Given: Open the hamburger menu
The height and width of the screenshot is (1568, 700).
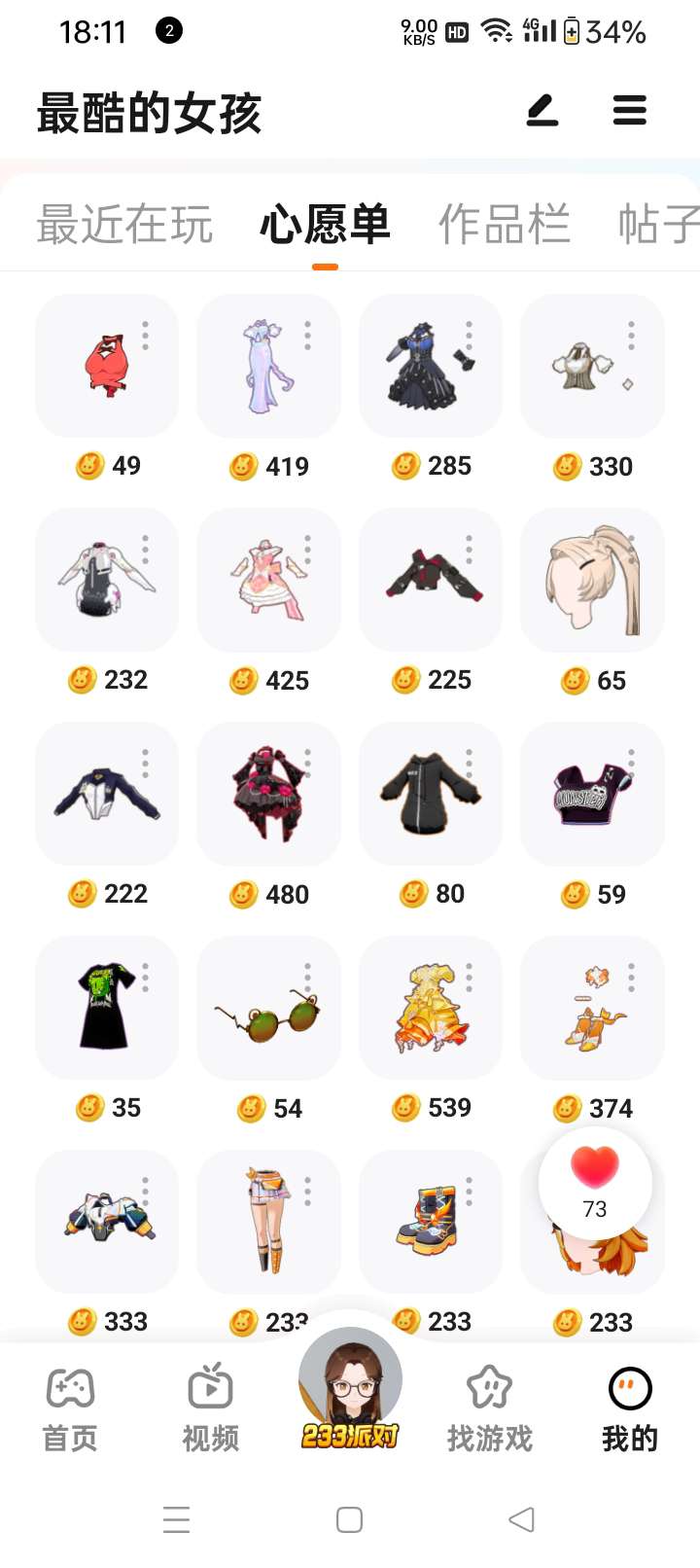Looking at the screenshot, I should (629, 110).
